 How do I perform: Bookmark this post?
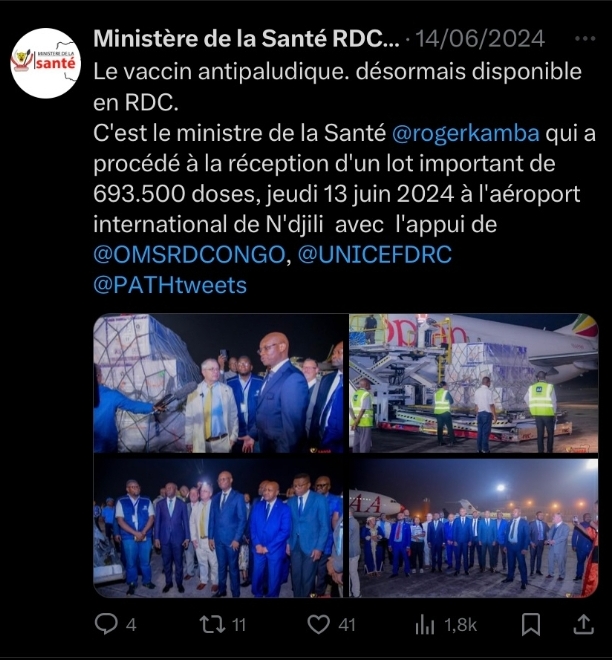532,624
